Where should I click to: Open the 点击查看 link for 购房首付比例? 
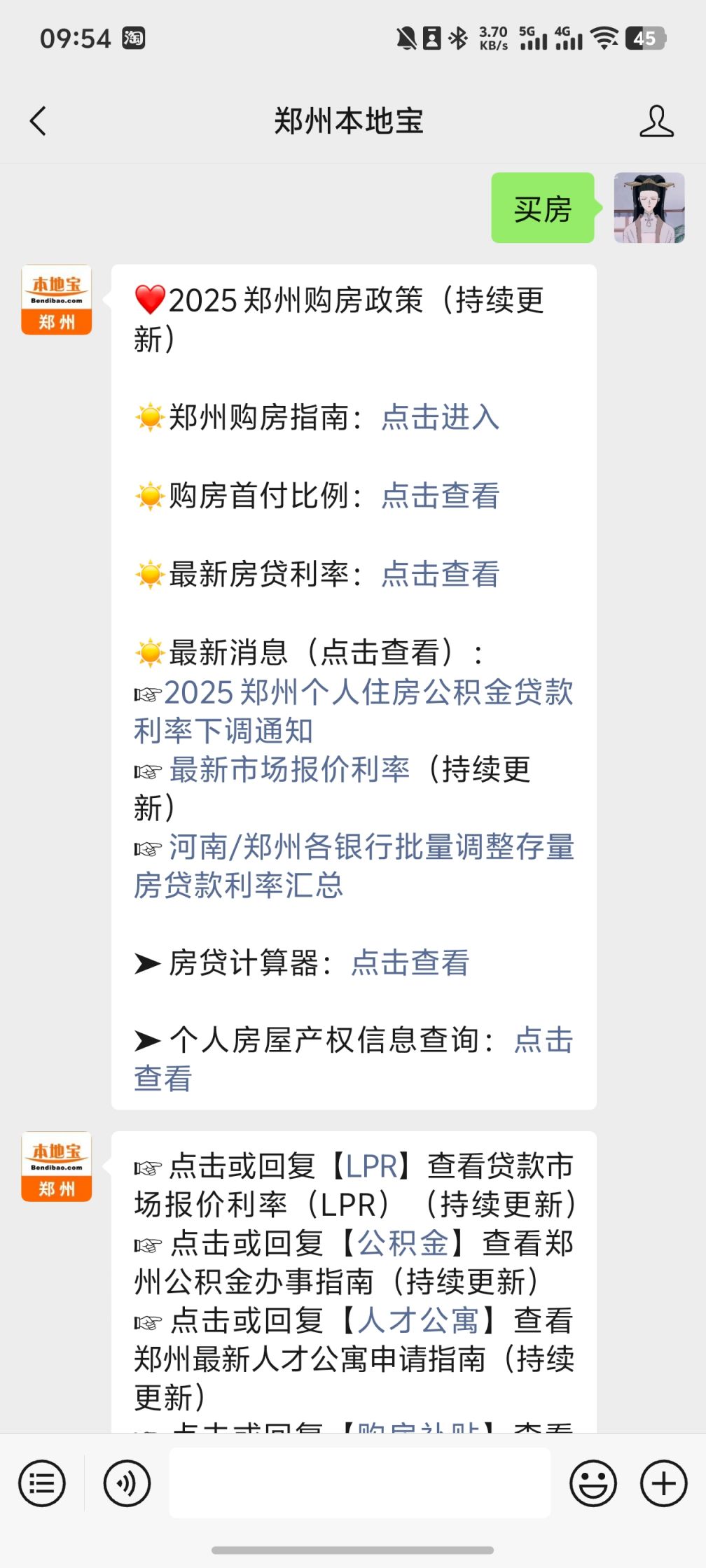pyautogui.click(x=440, y=496)
